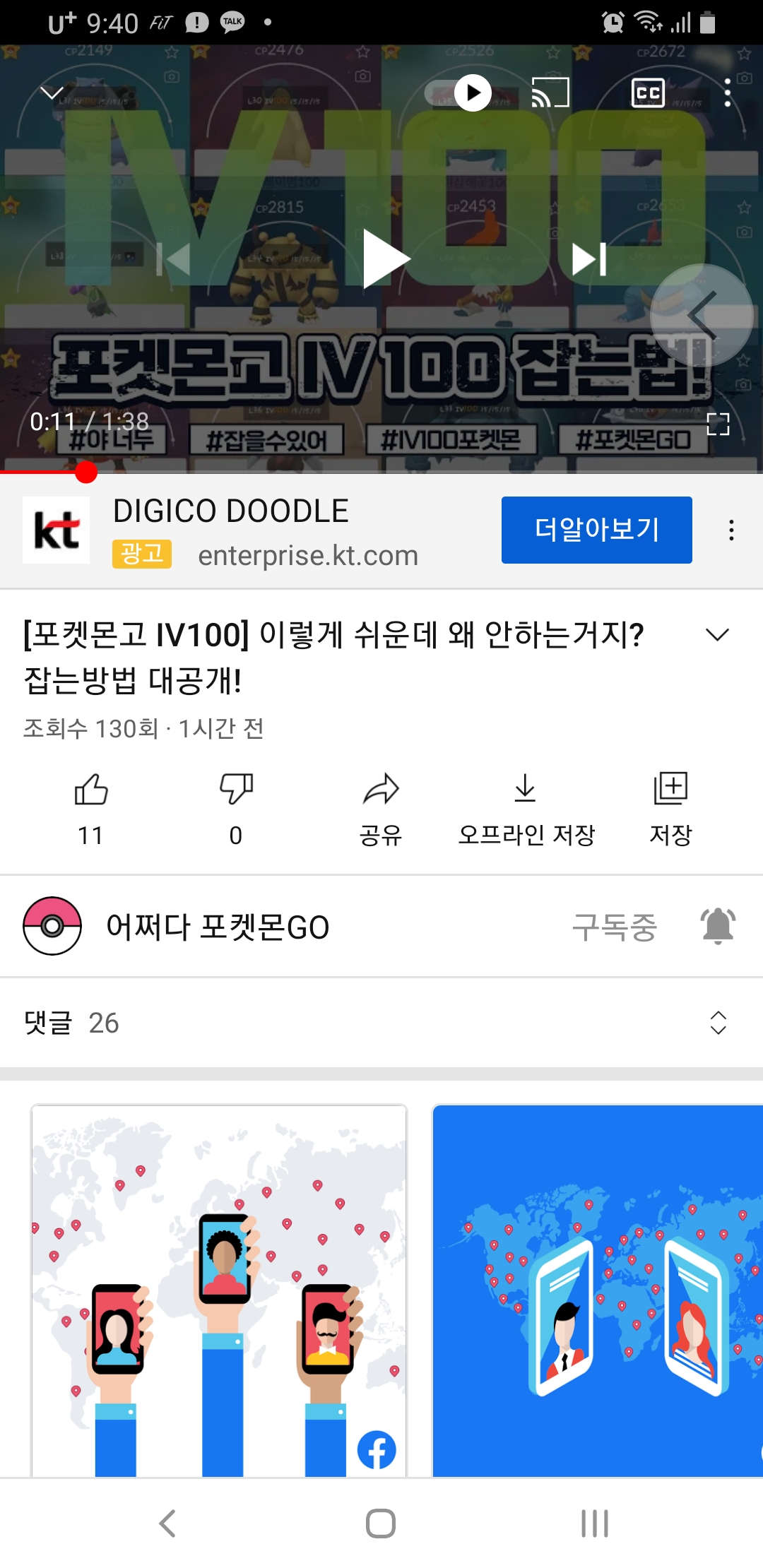This screenshot has height=1568, width=763.
Task: Open the video player overflow menu
Action: [727, 93]
